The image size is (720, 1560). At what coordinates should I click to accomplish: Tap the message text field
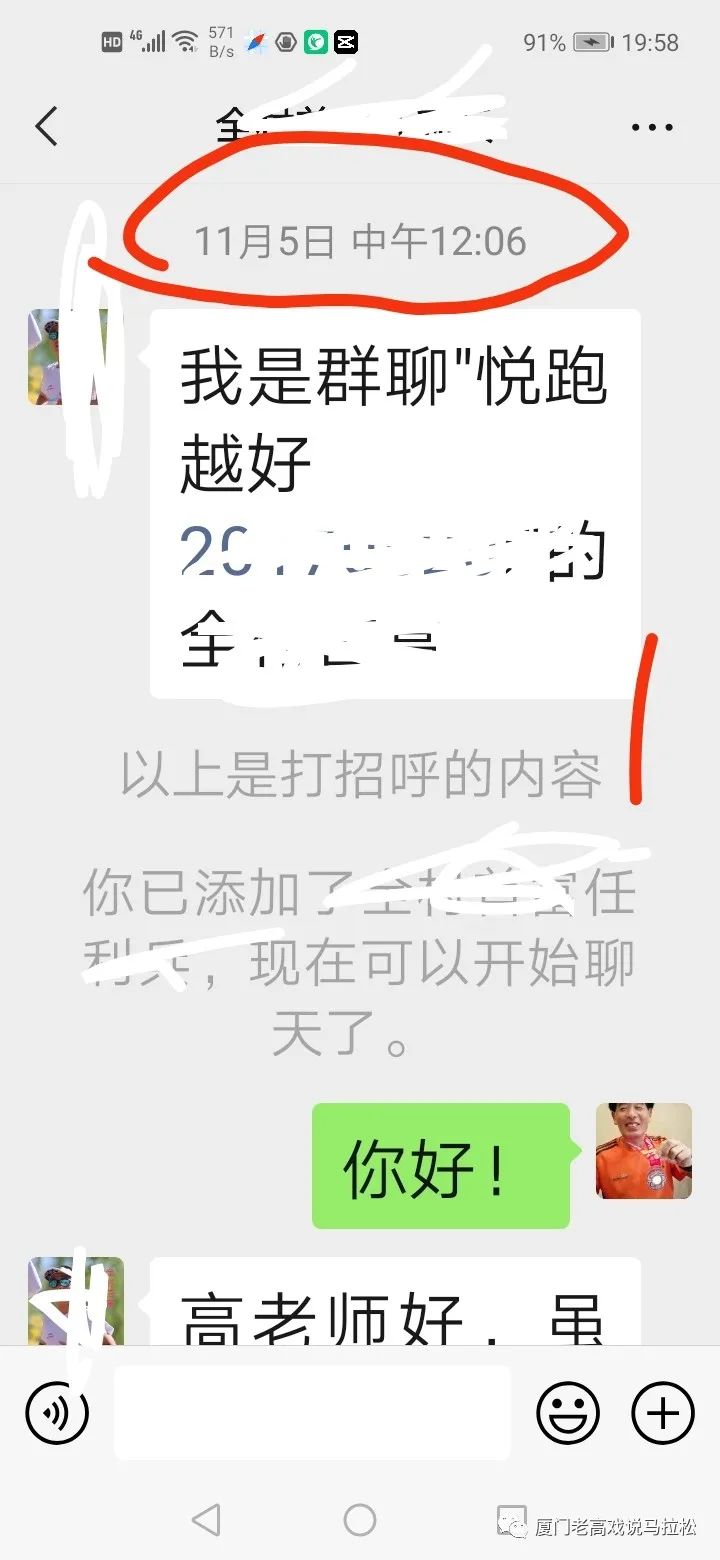(x=312, y=1413)
